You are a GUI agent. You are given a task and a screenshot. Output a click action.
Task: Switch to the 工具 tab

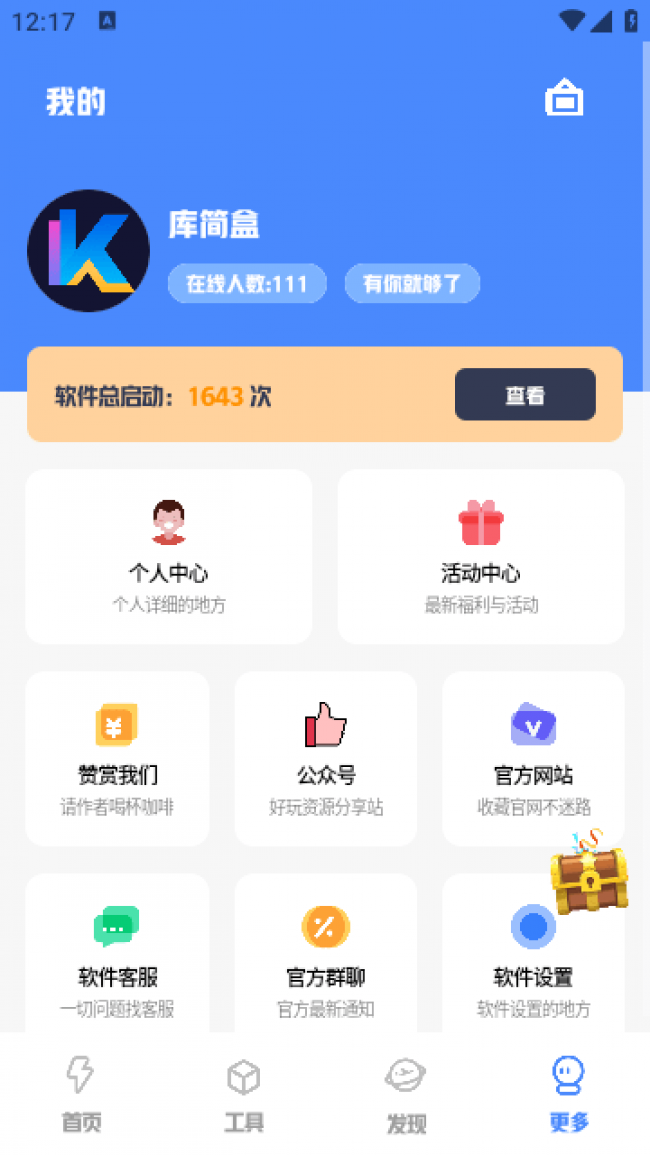click(x=244, y=1094)
